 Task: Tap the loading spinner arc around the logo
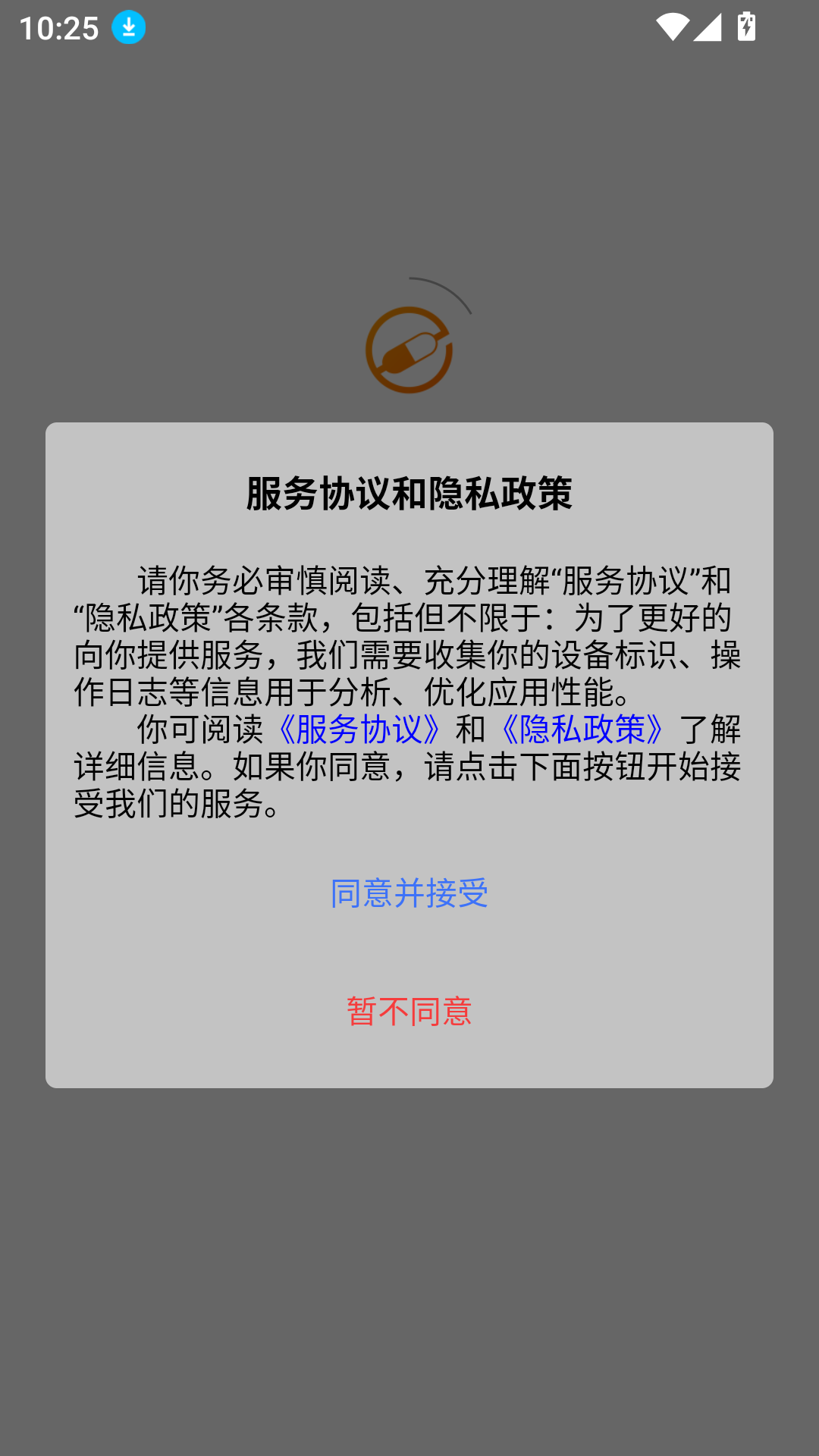444,292
